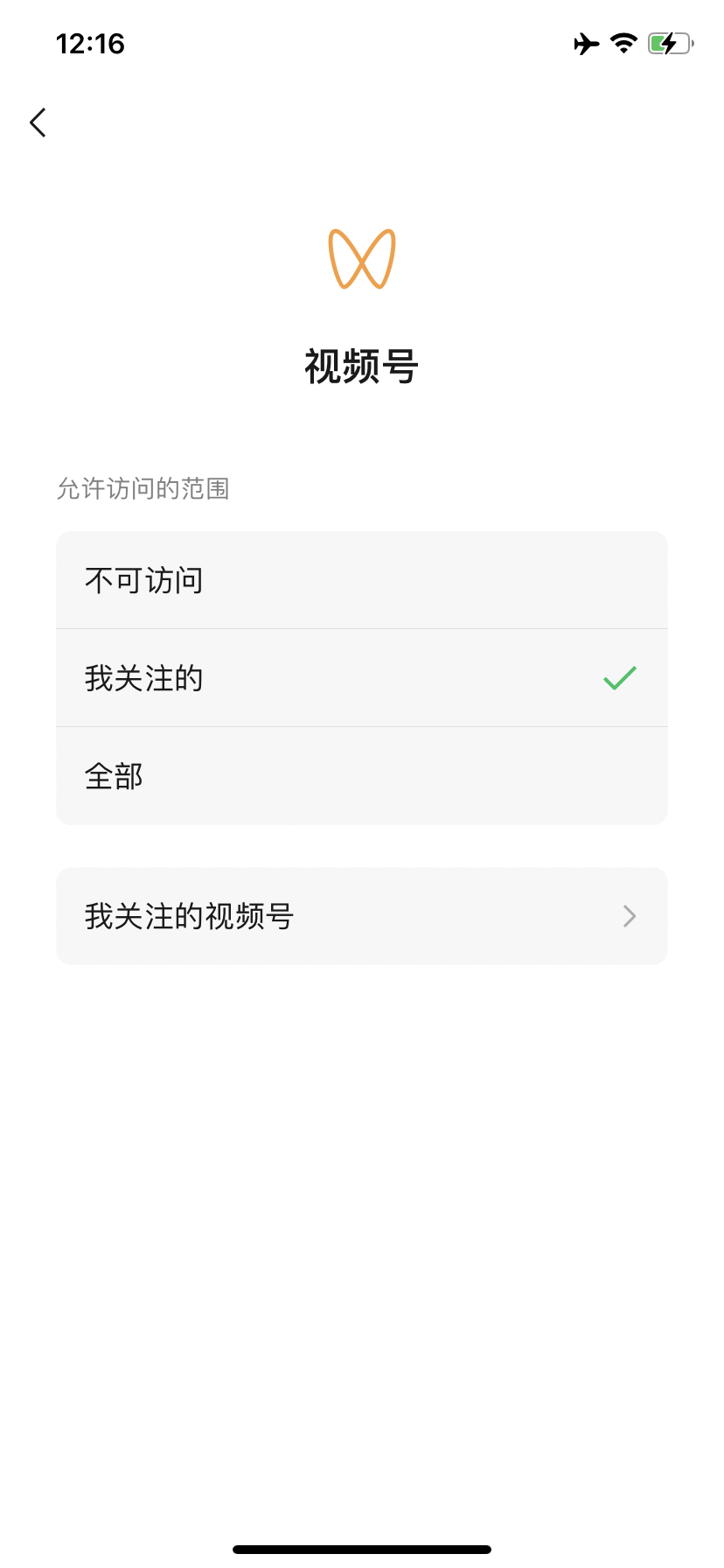Tap the battery charge level indicator

click(x=665, y=44)
